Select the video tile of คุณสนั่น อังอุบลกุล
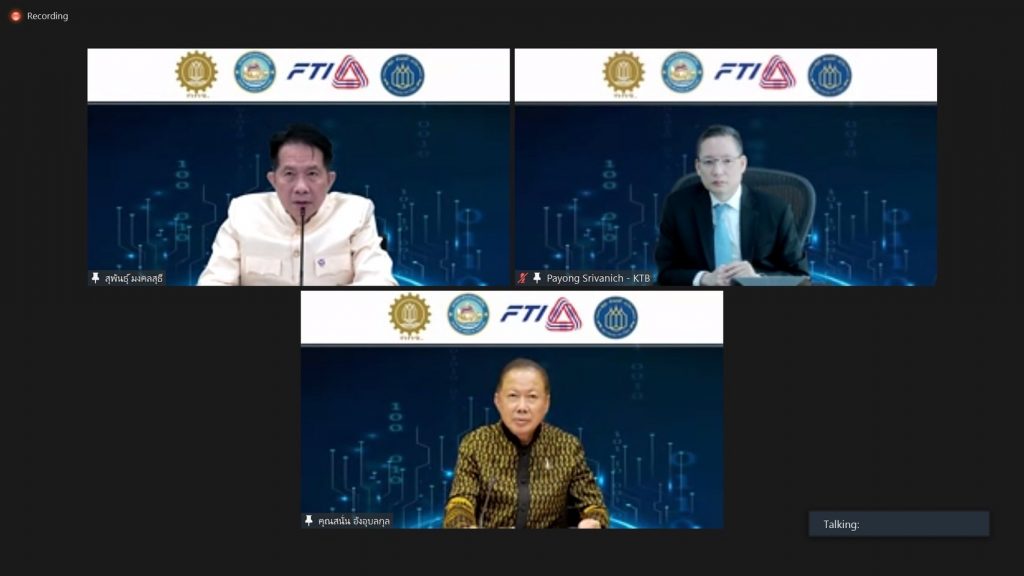The image size is (1024, 576). pos(511,409)
